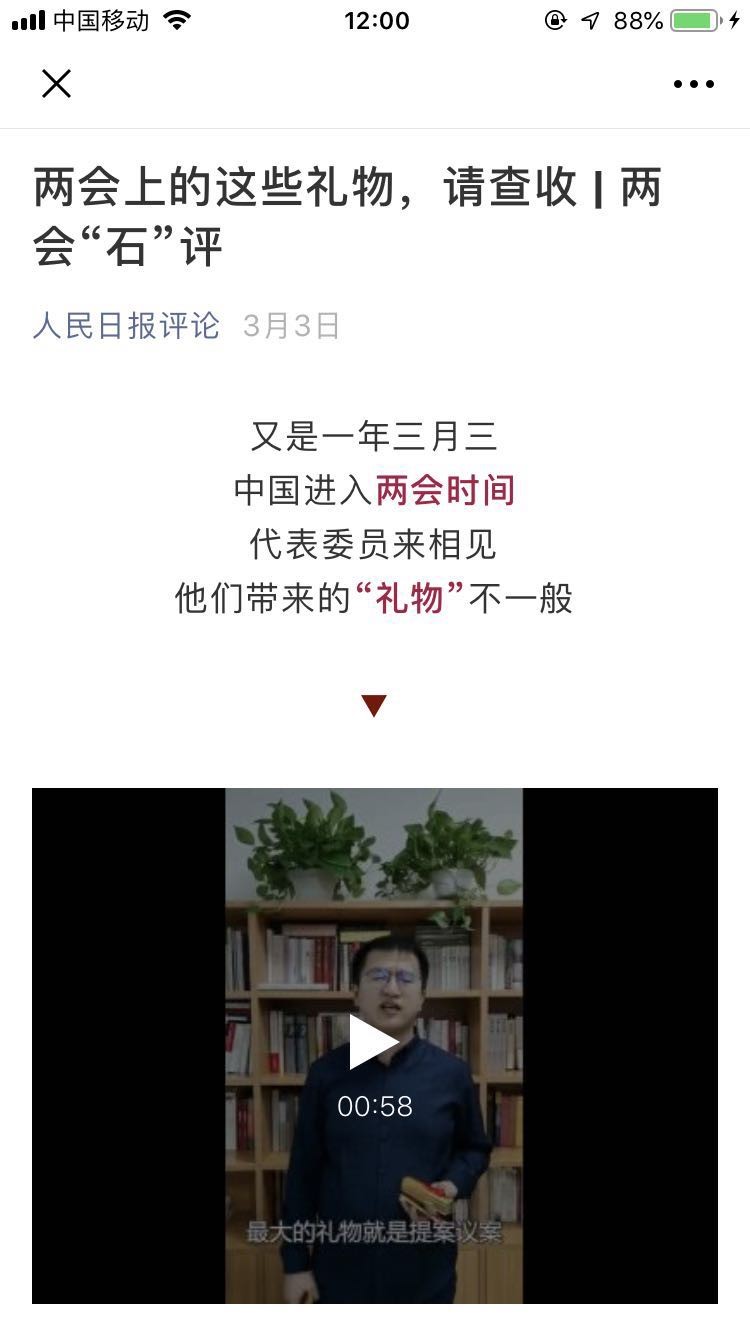The height and width of the screenshot is (1334, 750).
Task: Play the 00:58 video
Action: click(x=374, y=1042)
